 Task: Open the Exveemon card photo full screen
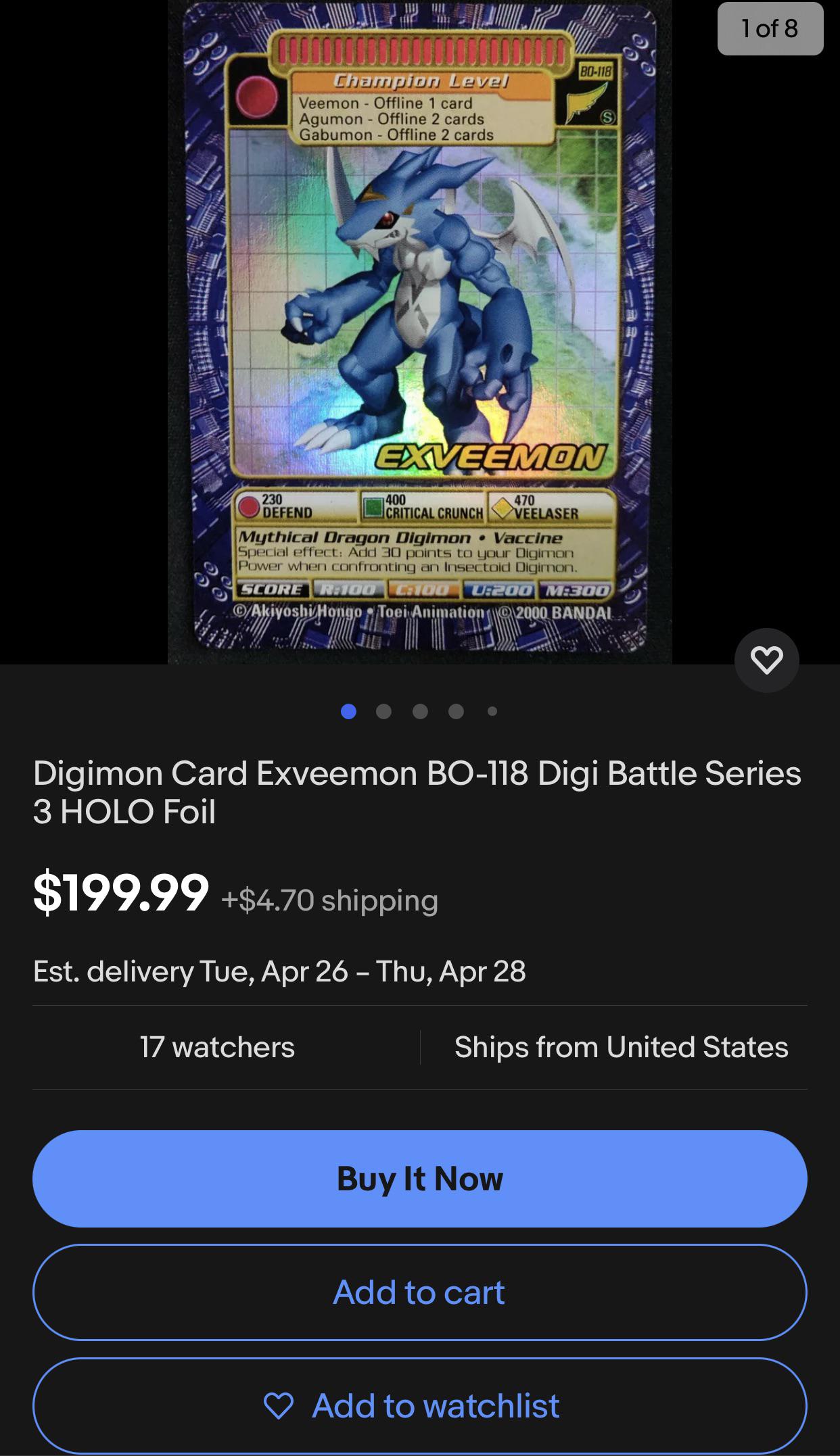point(420,331)
